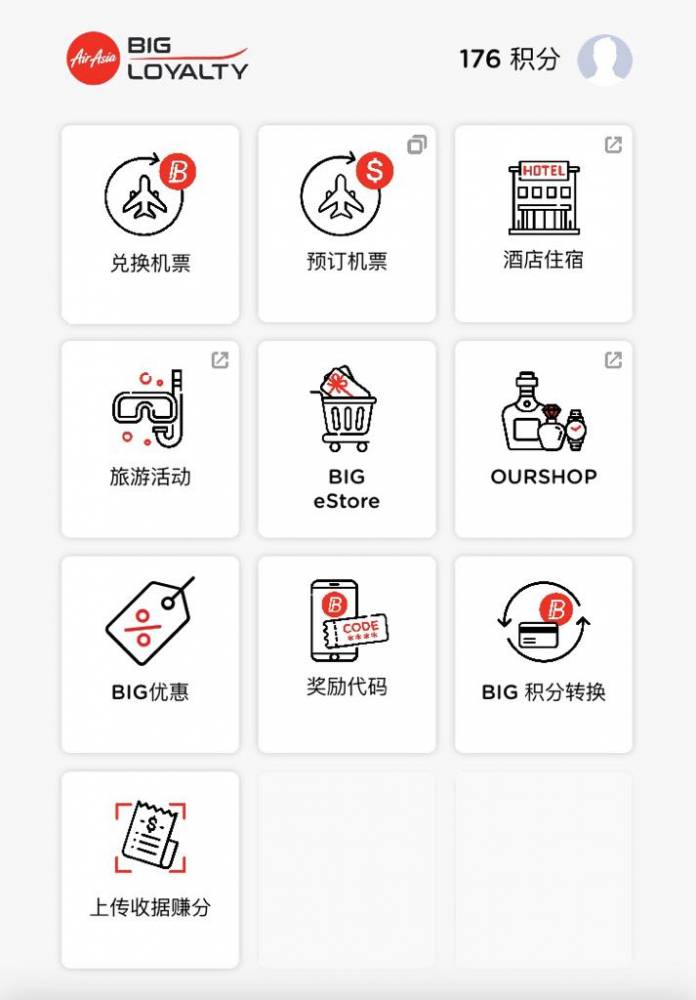696x1000 pixels.
Task: Open the 兑换机票 tile
Action: tap(150, 224)
